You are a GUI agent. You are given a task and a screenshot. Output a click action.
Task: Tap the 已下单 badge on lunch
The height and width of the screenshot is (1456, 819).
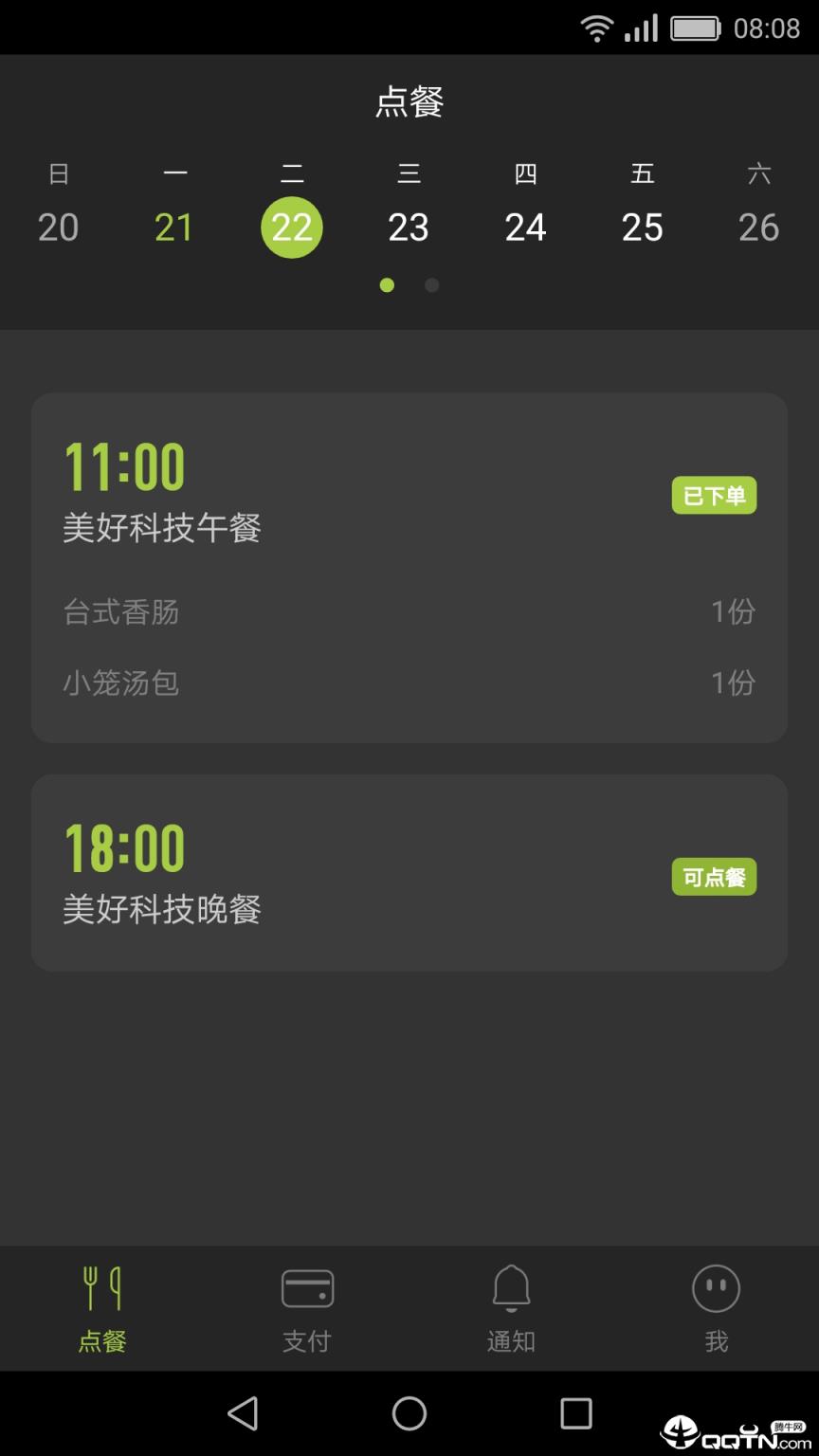click(x=714, y=495)
